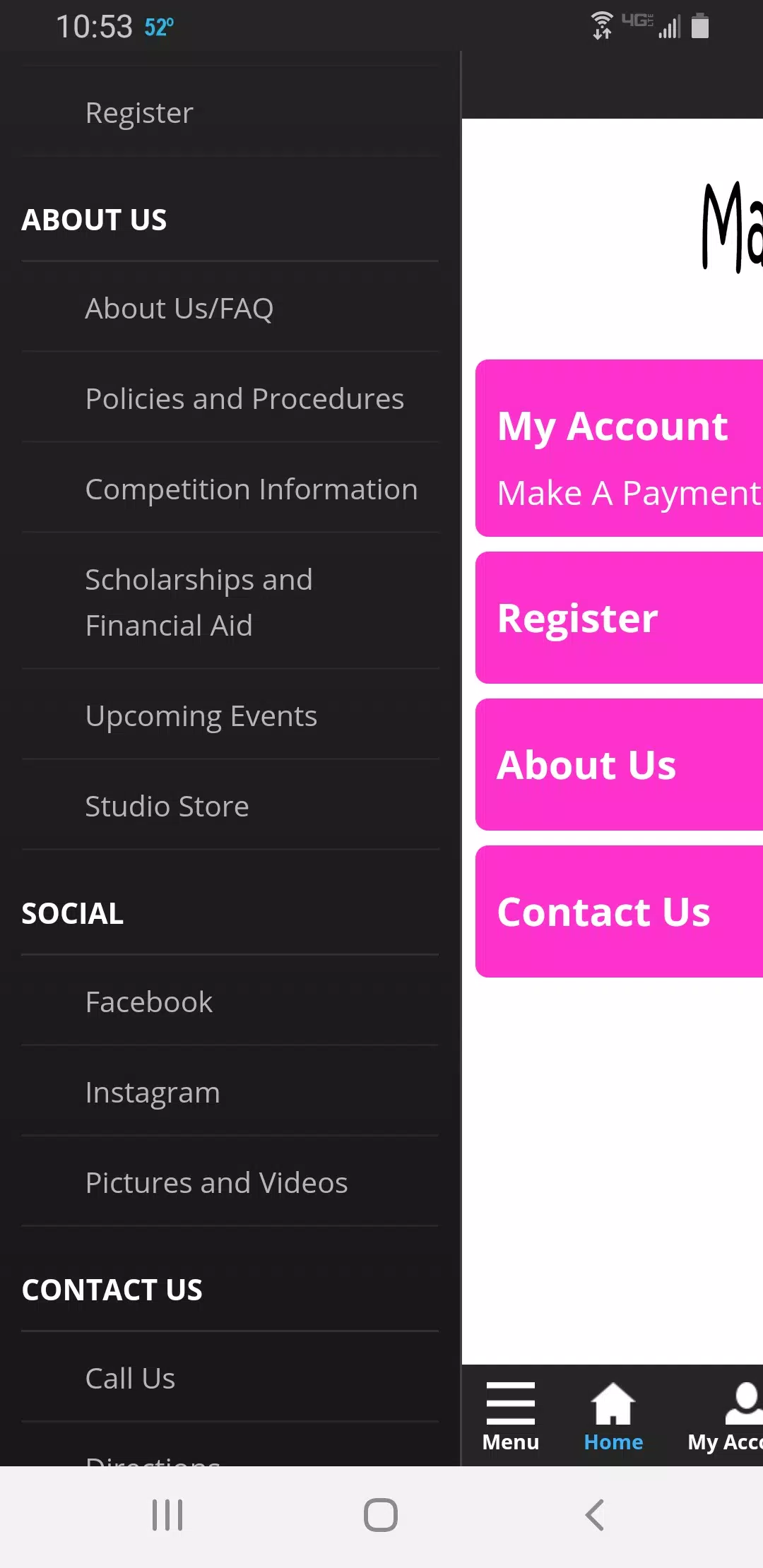The height and width of the screenshot is (1568, 763).
Task: Tap the pink My Account card
Action: (620, 449)
